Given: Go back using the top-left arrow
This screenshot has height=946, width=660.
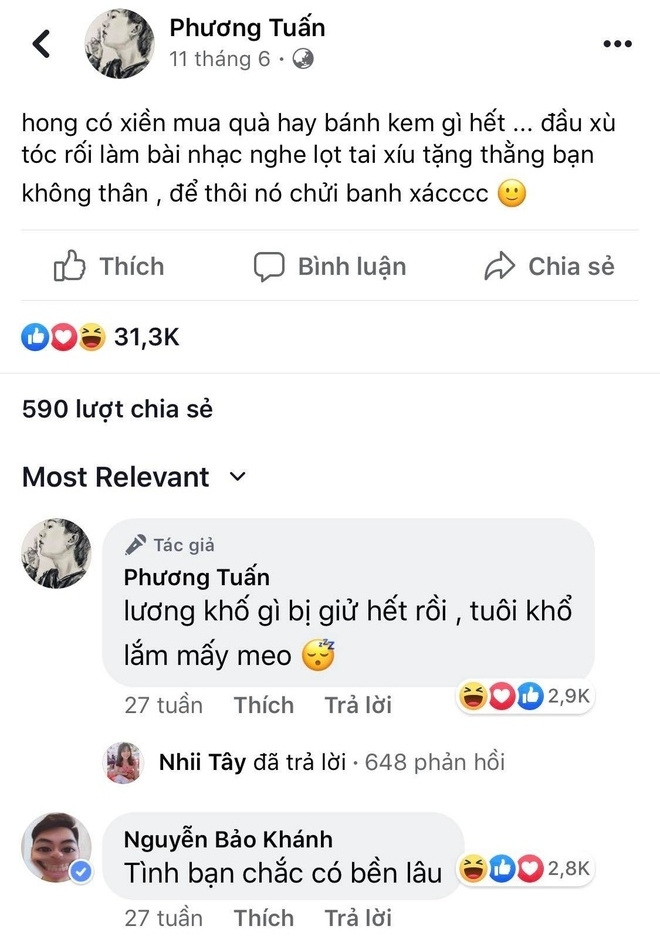Looking at the screenshot, I should tap(41, 44).
